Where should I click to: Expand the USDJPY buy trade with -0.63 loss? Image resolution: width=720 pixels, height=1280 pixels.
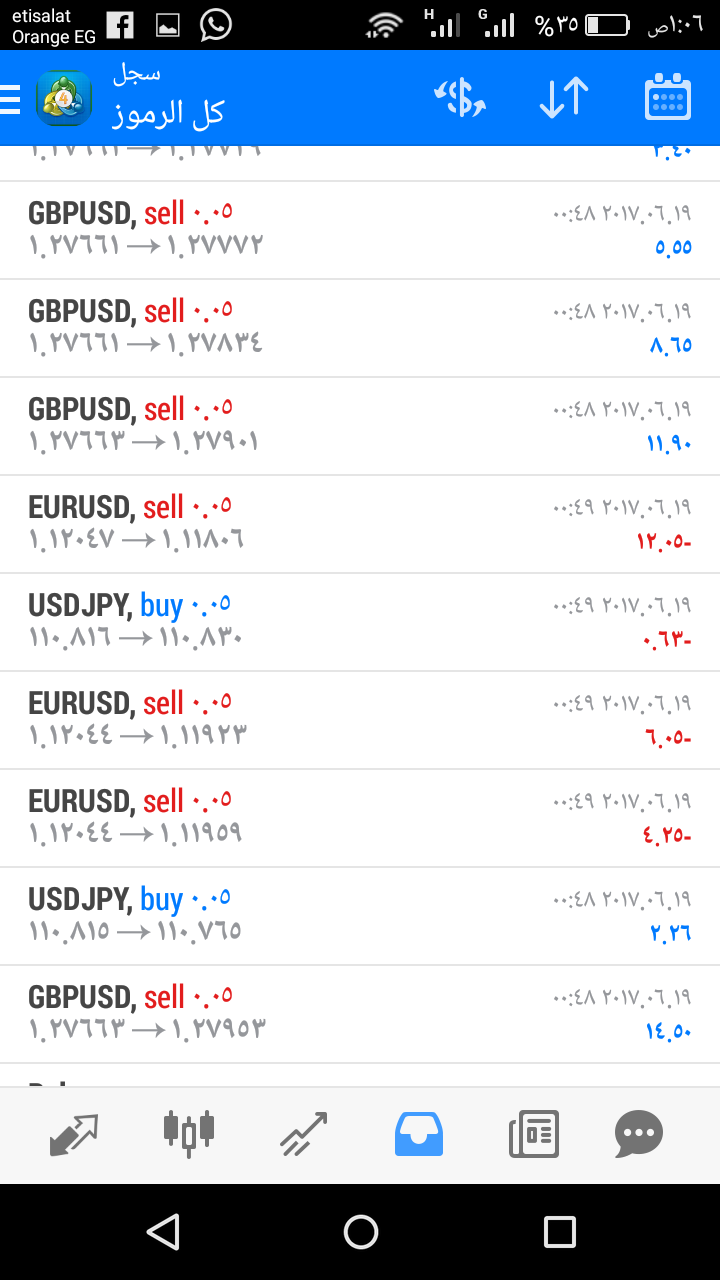click(360, 622)
